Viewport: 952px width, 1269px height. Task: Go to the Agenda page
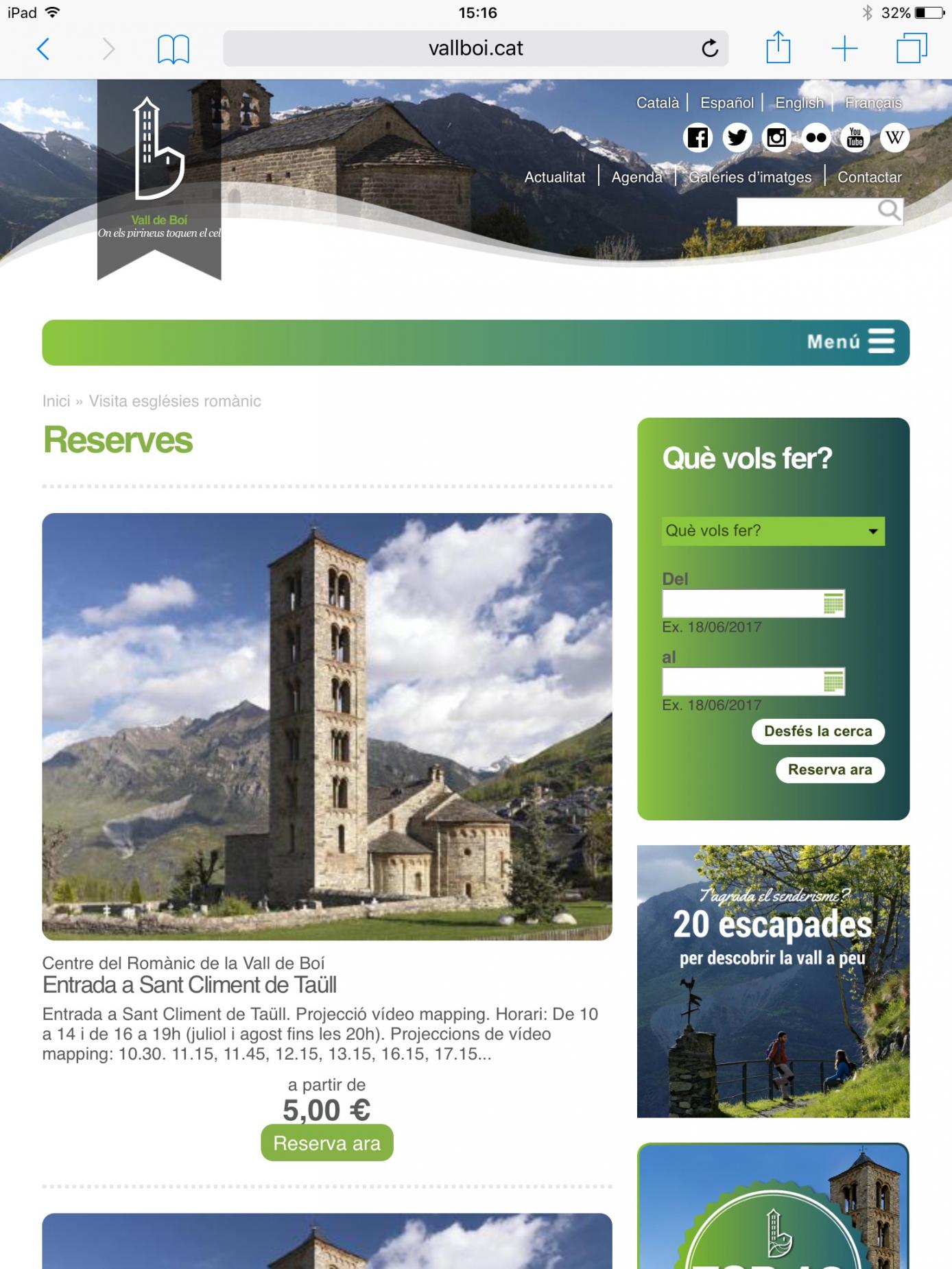[x=636, y=177]
